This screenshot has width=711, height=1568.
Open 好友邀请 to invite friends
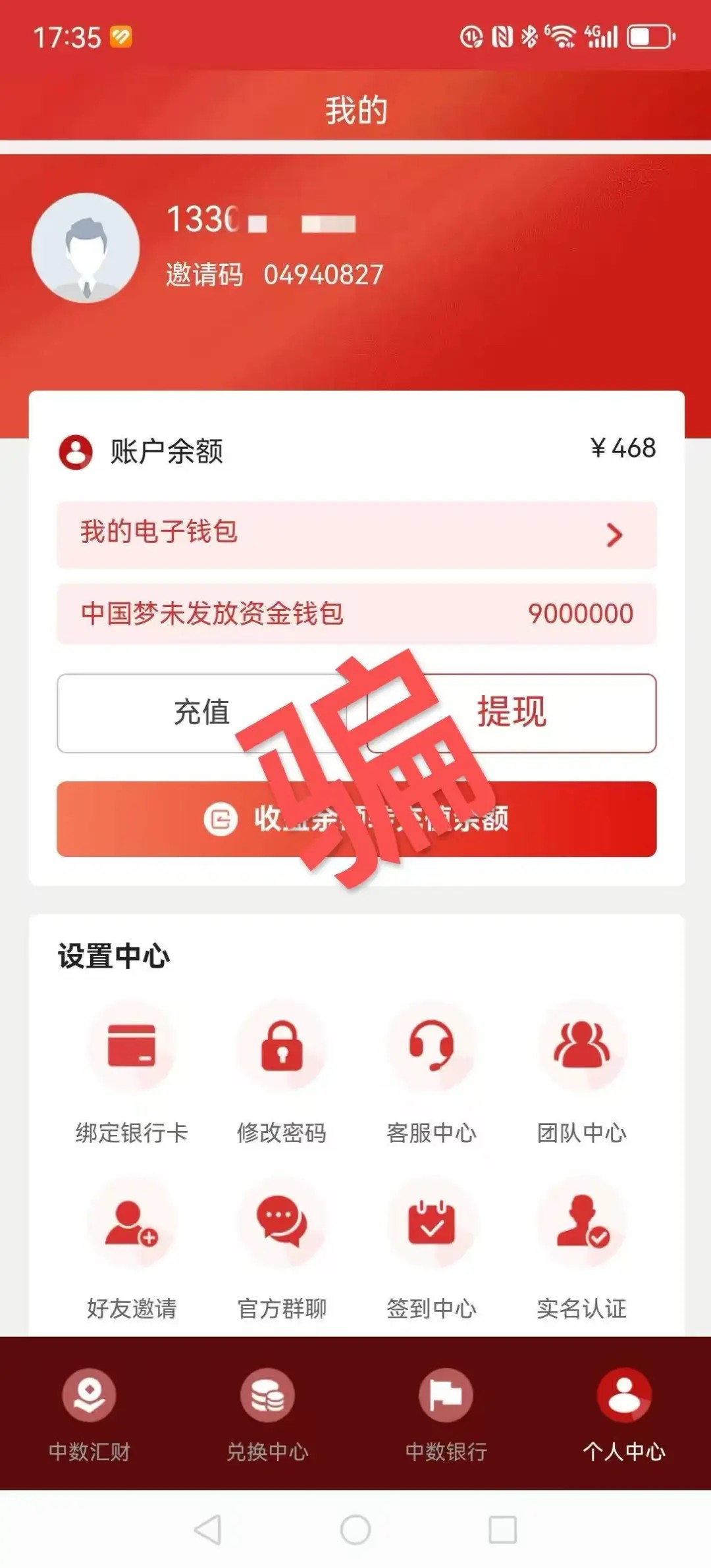(132, 1248)
